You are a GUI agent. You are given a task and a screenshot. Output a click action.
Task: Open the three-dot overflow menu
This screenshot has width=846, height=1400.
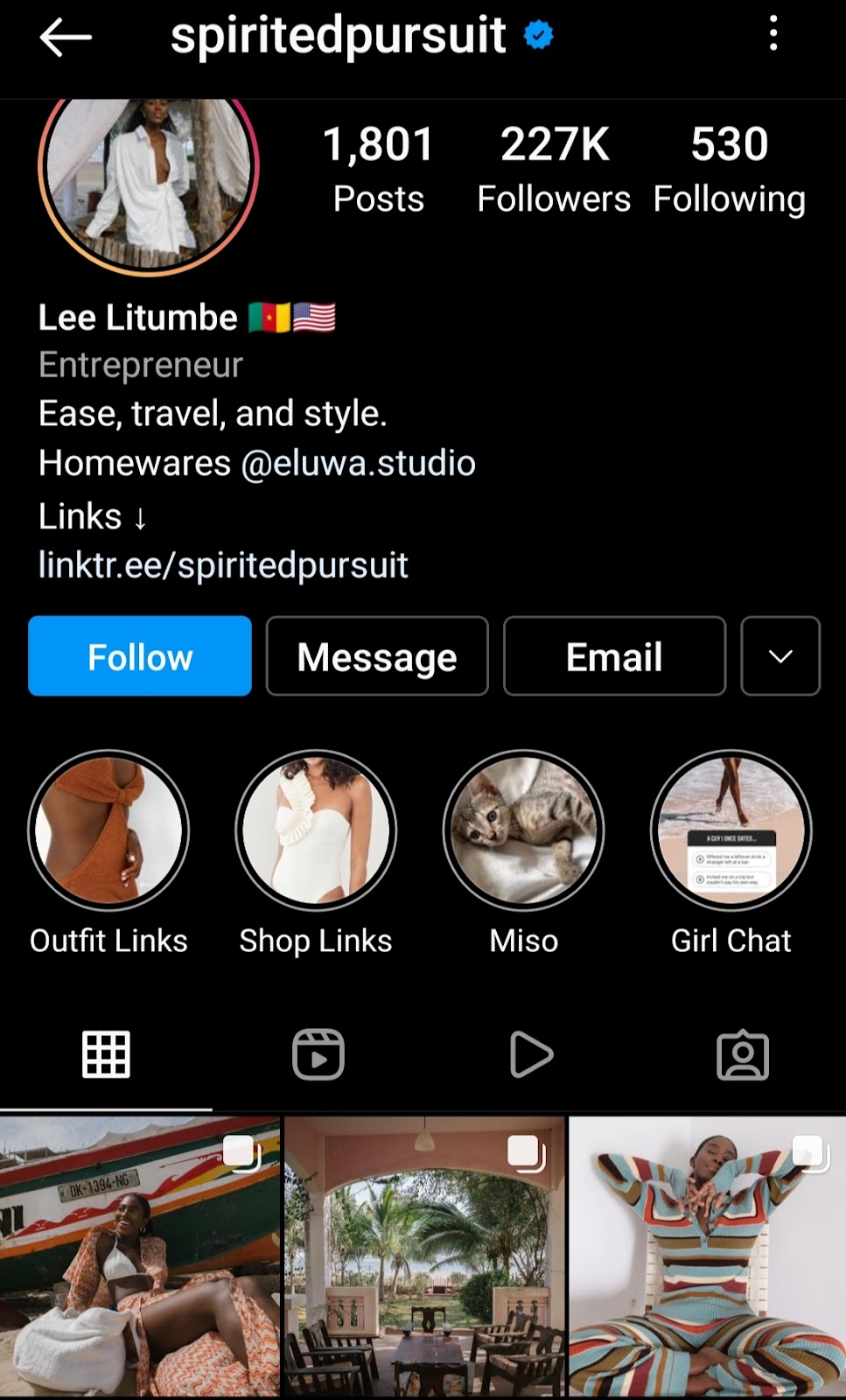point(773,35)
